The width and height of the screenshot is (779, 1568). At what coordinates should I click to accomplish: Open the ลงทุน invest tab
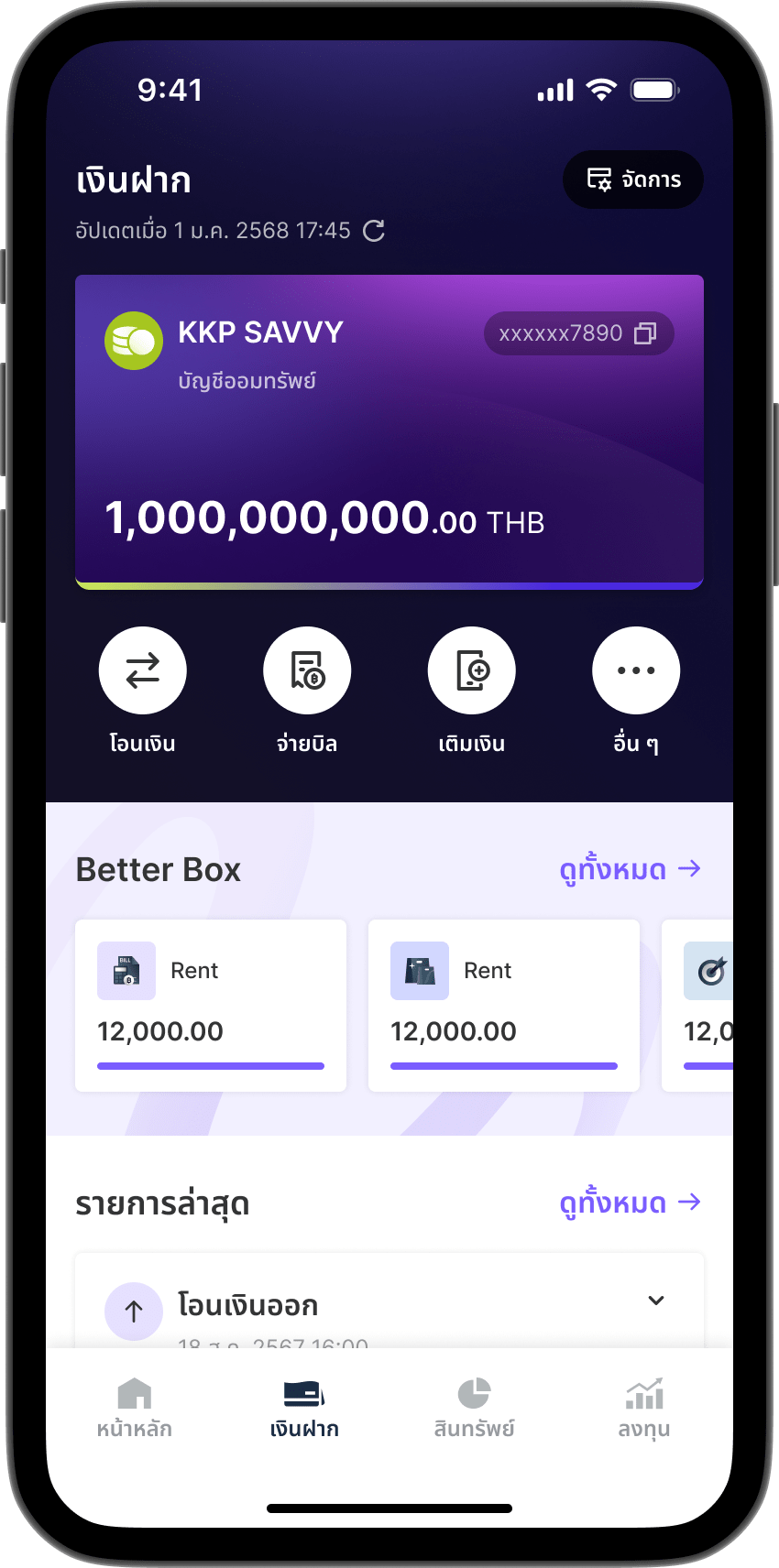click(x=644, y=1409)
